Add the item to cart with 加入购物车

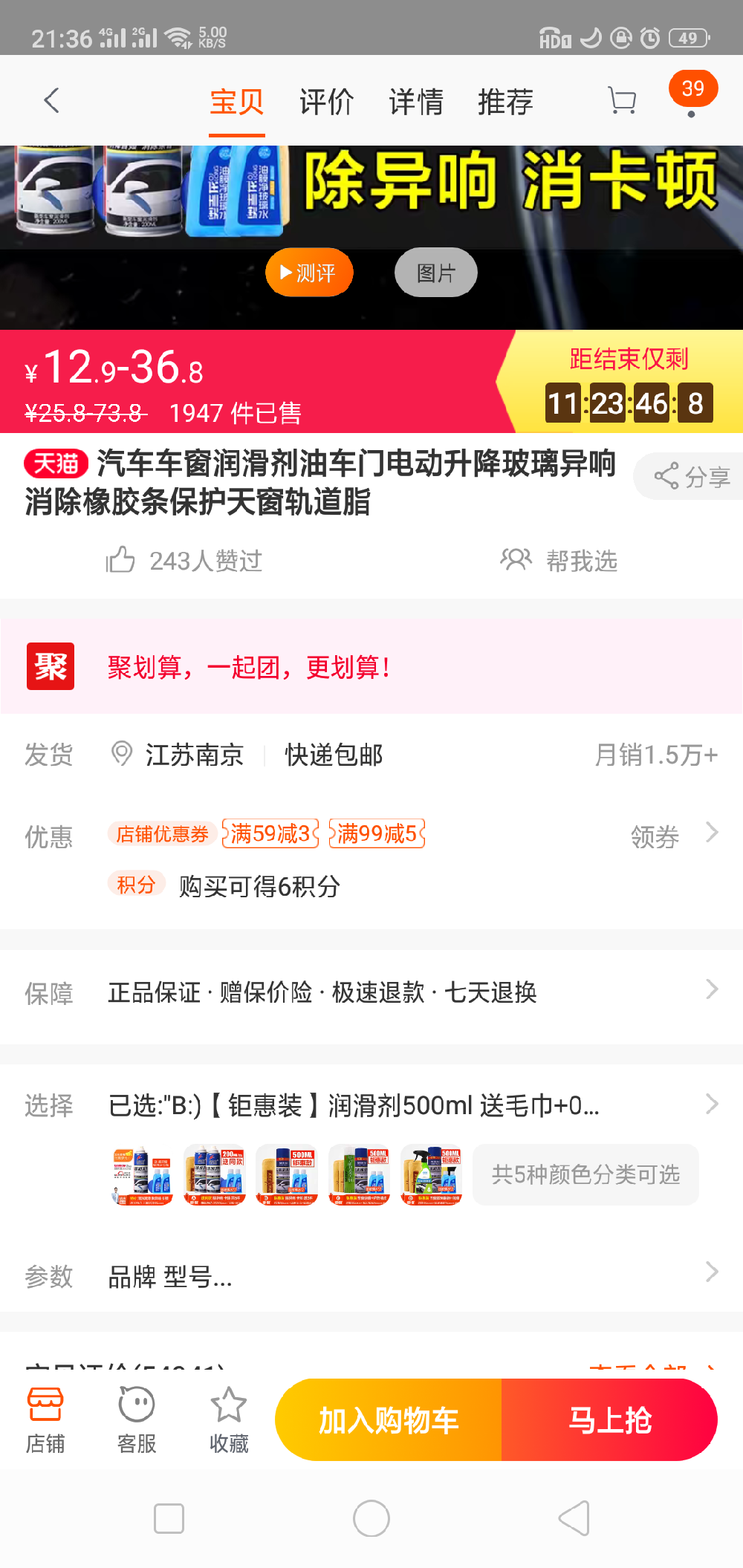coord(389,1419)
